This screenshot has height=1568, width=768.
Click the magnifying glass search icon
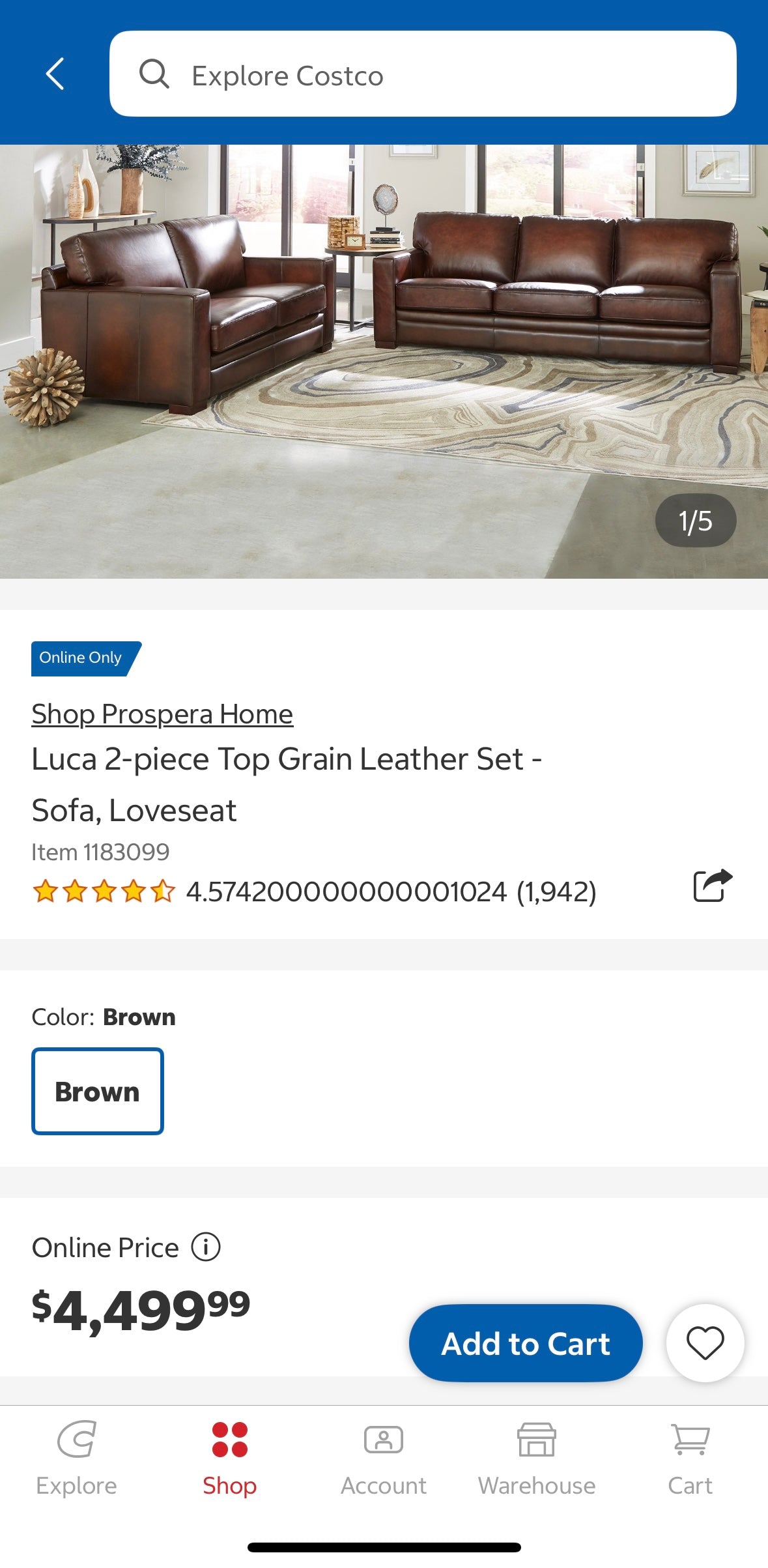pos(155,74)
